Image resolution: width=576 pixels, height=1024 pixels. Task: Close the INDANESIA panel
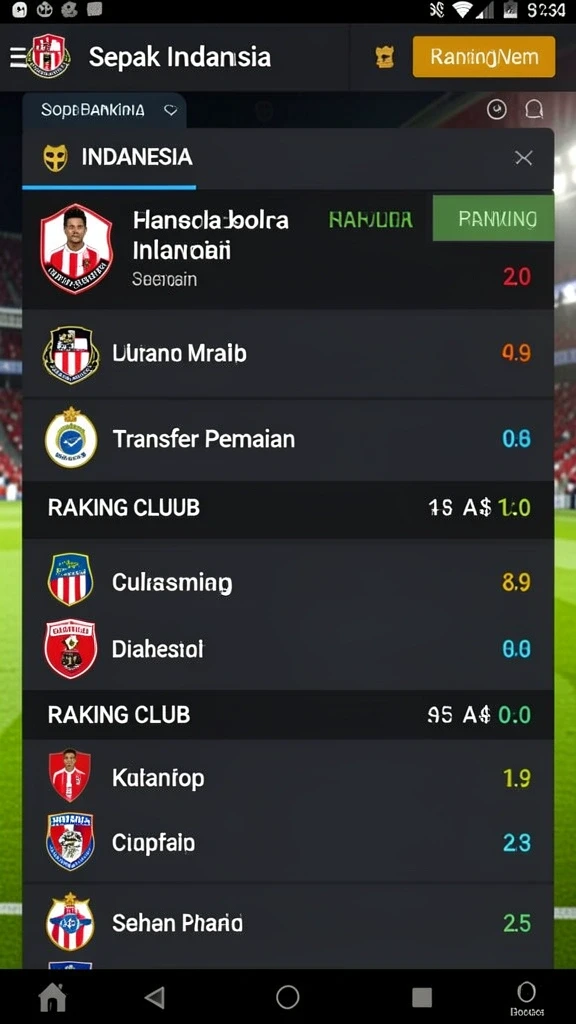pos(523,157)
